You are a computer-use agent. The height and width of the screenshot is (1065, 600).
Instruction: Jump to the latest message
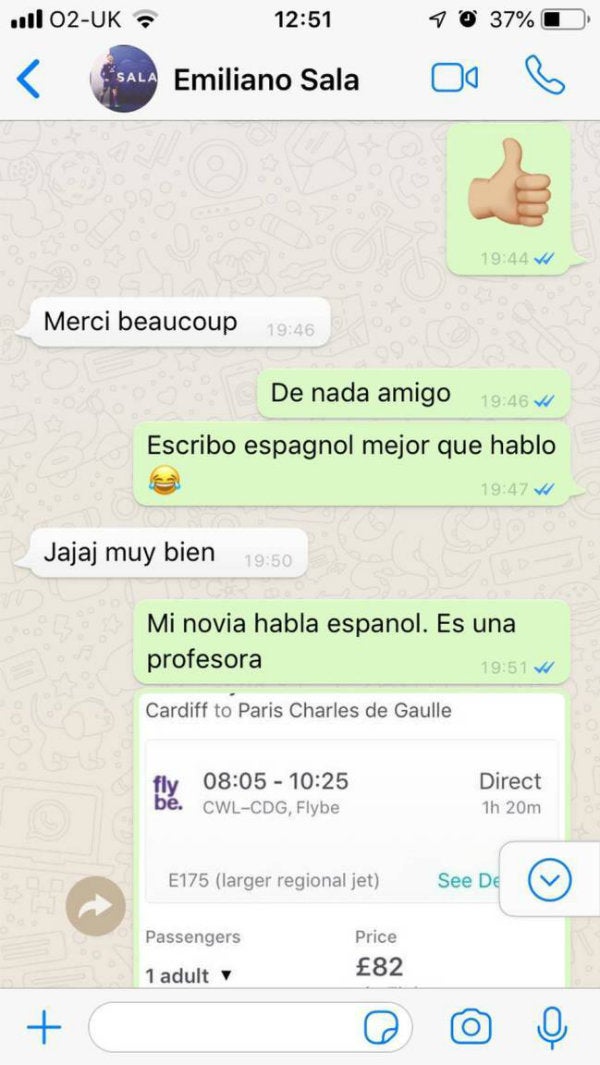[550, 880]
